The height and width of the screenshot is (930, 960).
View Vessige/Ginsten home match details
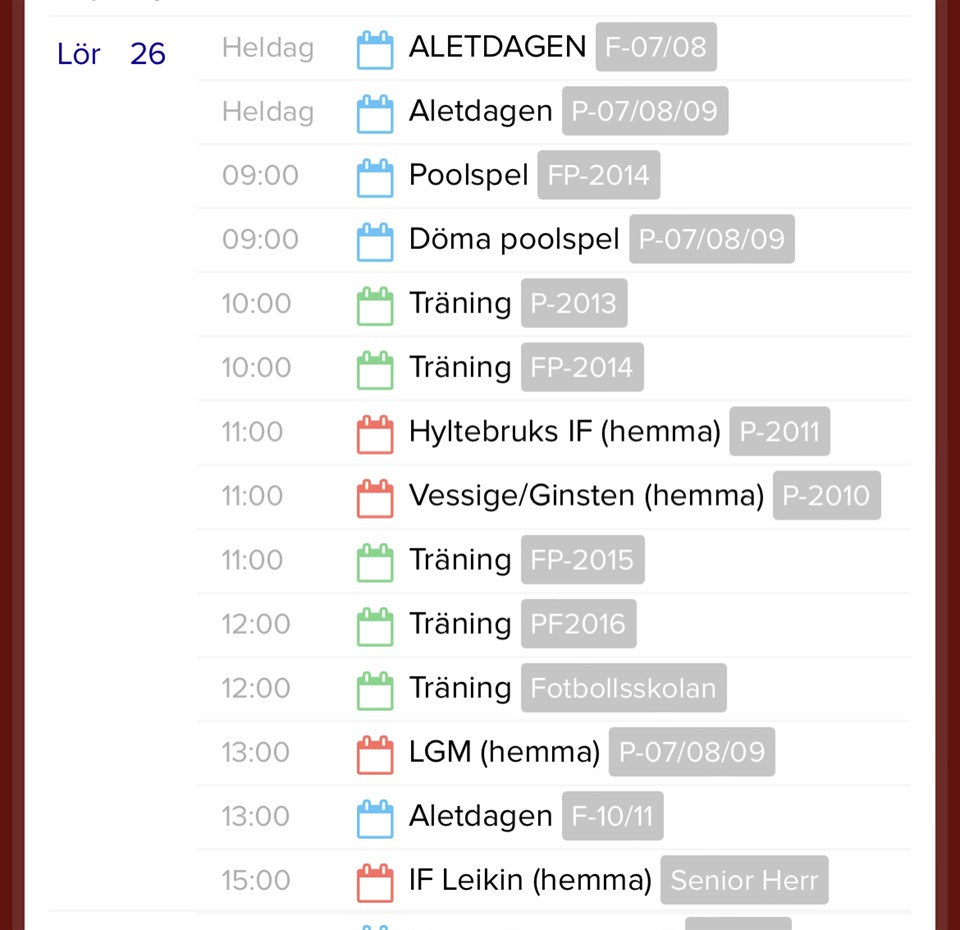tap(586, 496)
